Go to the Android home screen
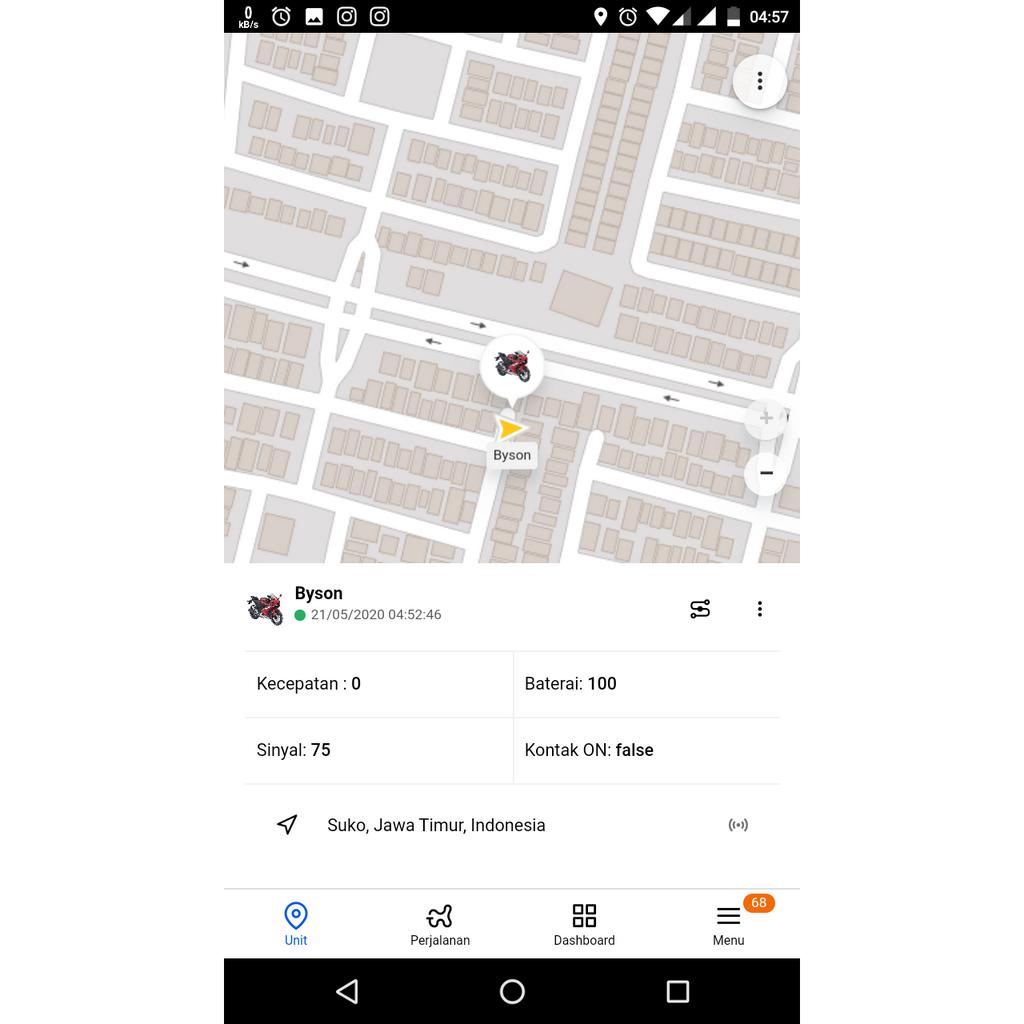Screen dimensions: 1024x1024 [512, 991]
